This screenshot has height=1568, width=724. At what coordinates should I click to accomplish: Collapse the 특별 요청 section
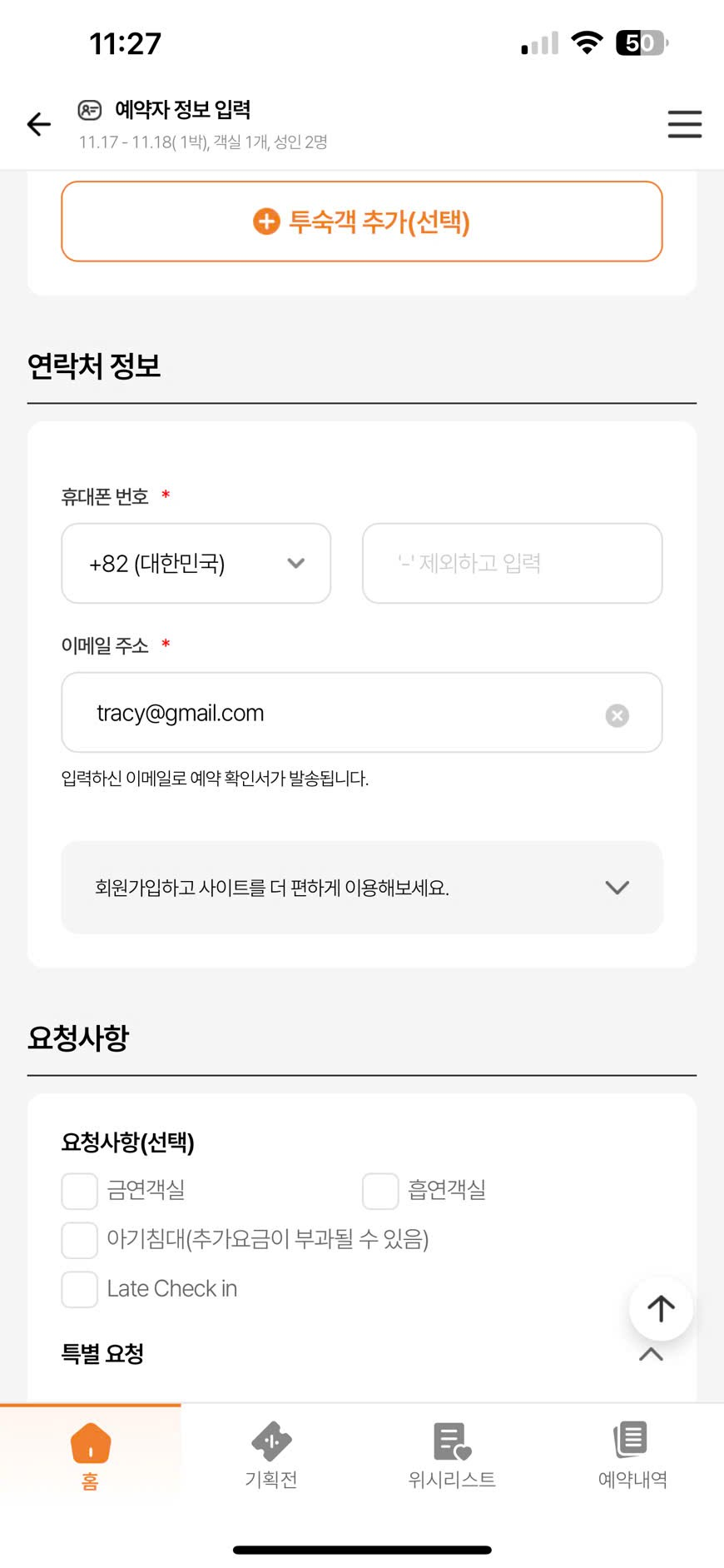click(x=651, y=1355)
